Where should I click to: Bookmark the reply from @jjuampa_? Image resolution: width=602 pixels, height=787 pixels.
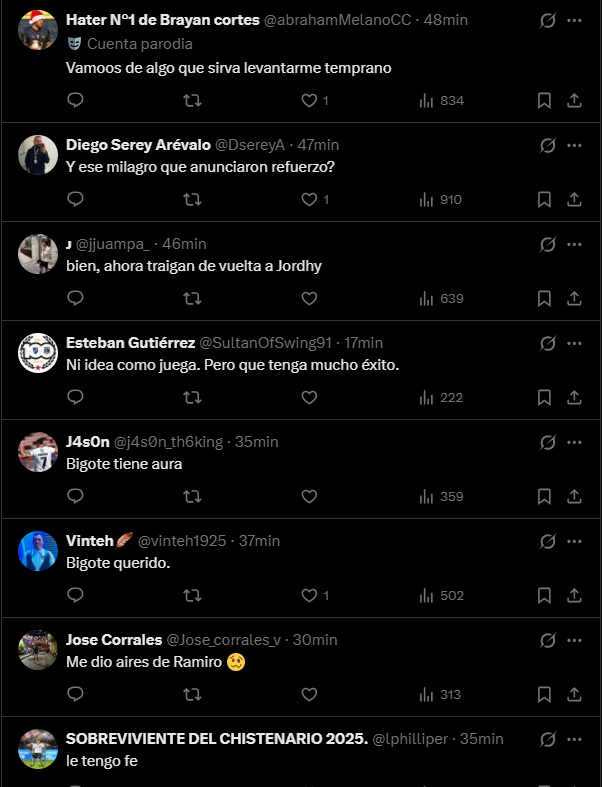click(544, 298)
